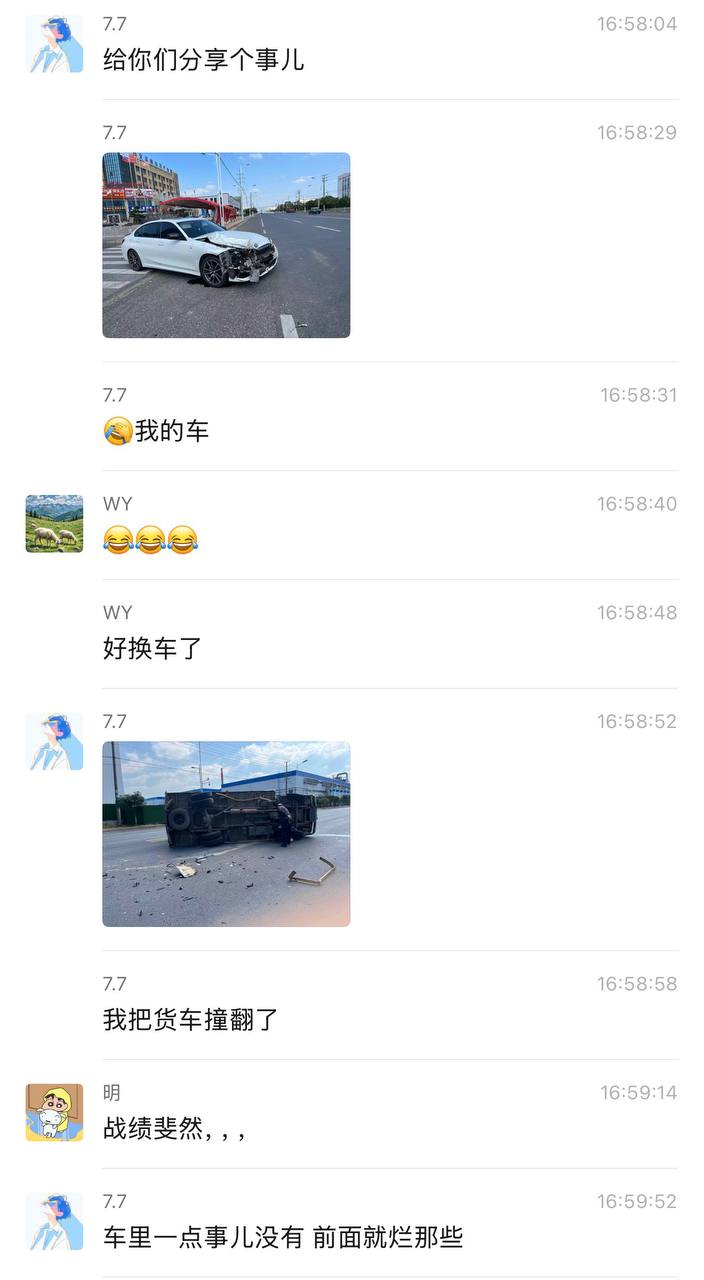This screenshot has width=704, height=1280.
Task: View the overturned truck photo
Action: point(226,833)
